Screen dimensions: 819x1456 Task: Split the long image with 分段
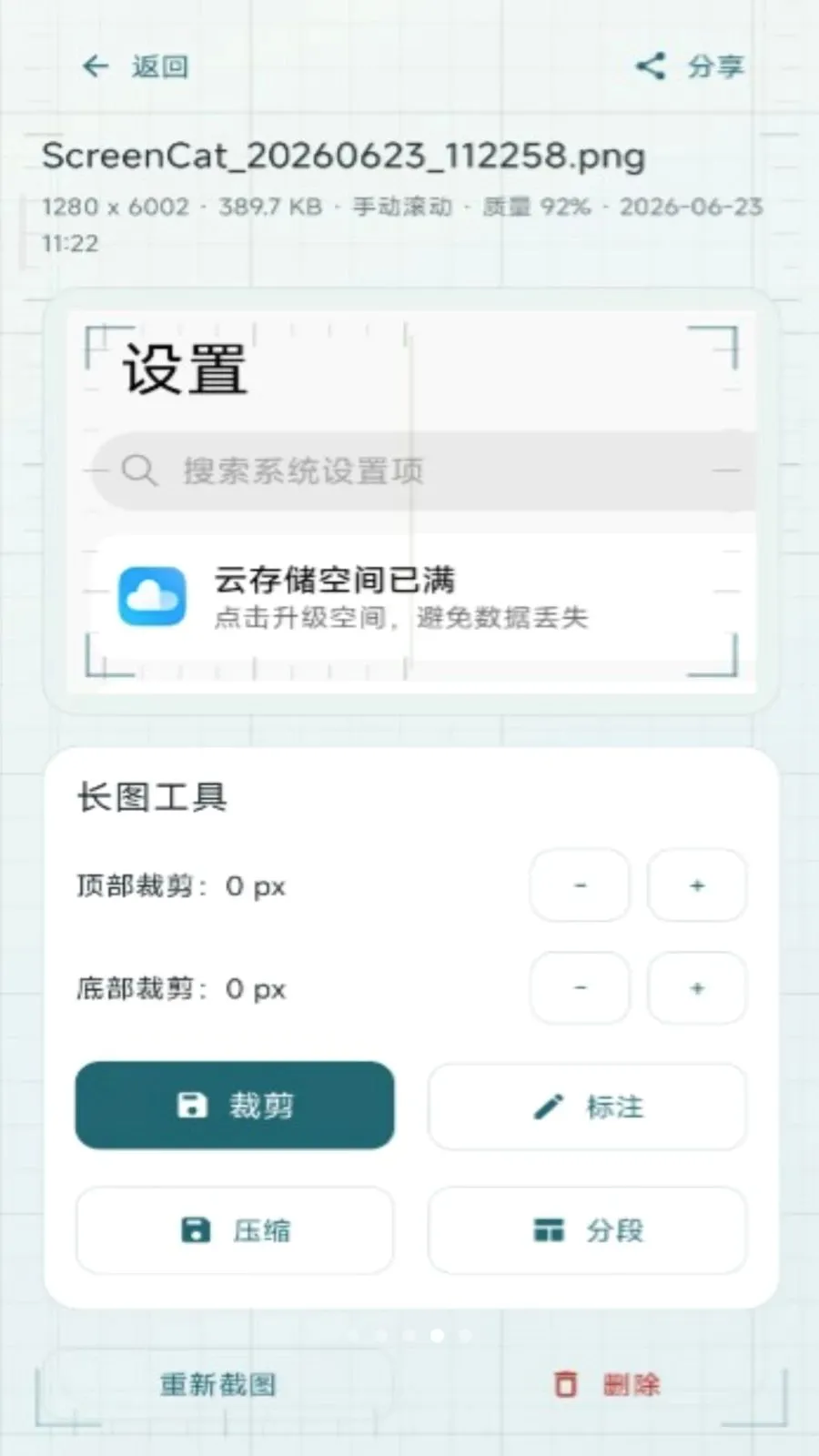pos(587,1230)
